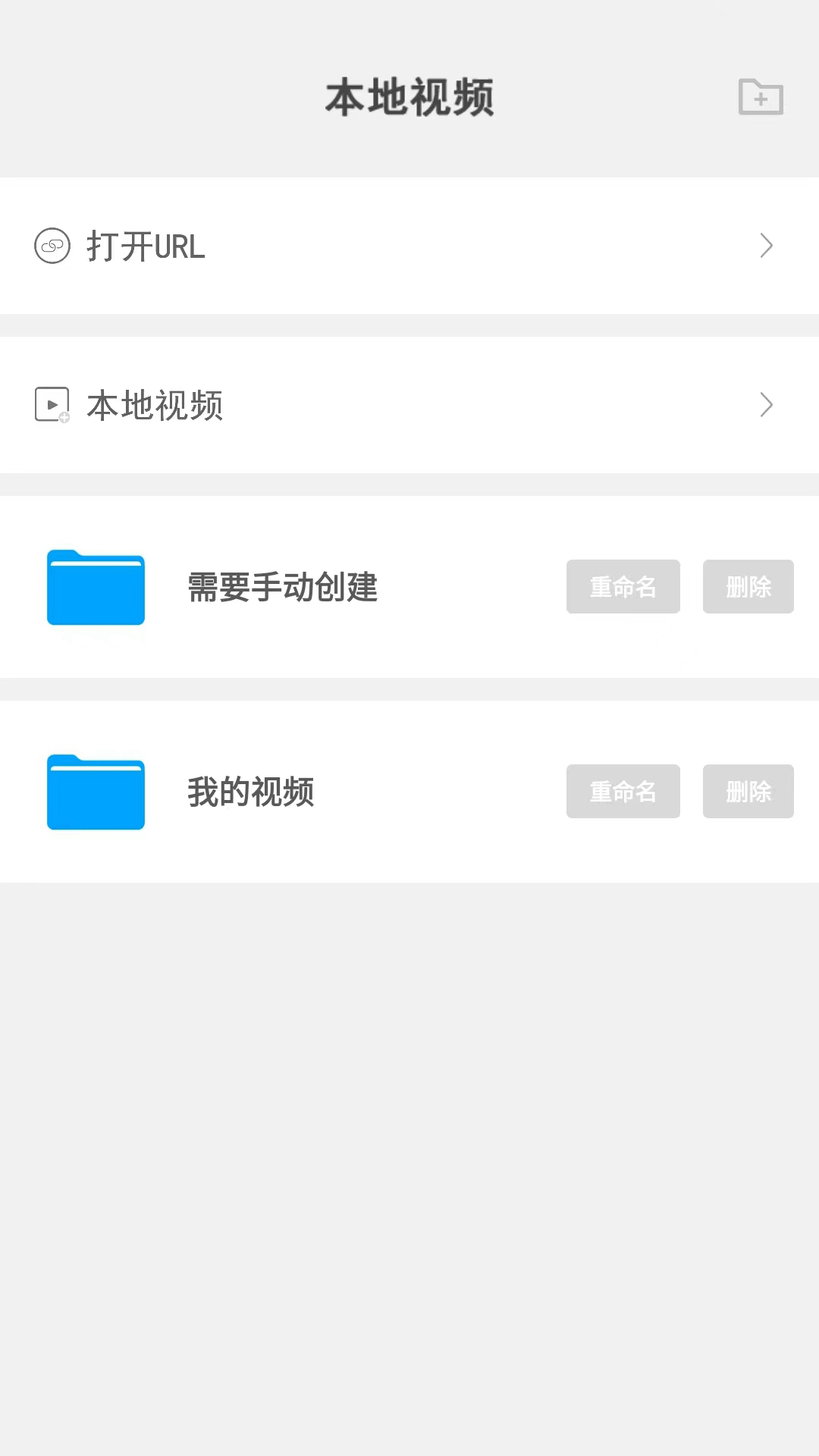Delete the 需要手动创建 folder

[x=748, y=587]
